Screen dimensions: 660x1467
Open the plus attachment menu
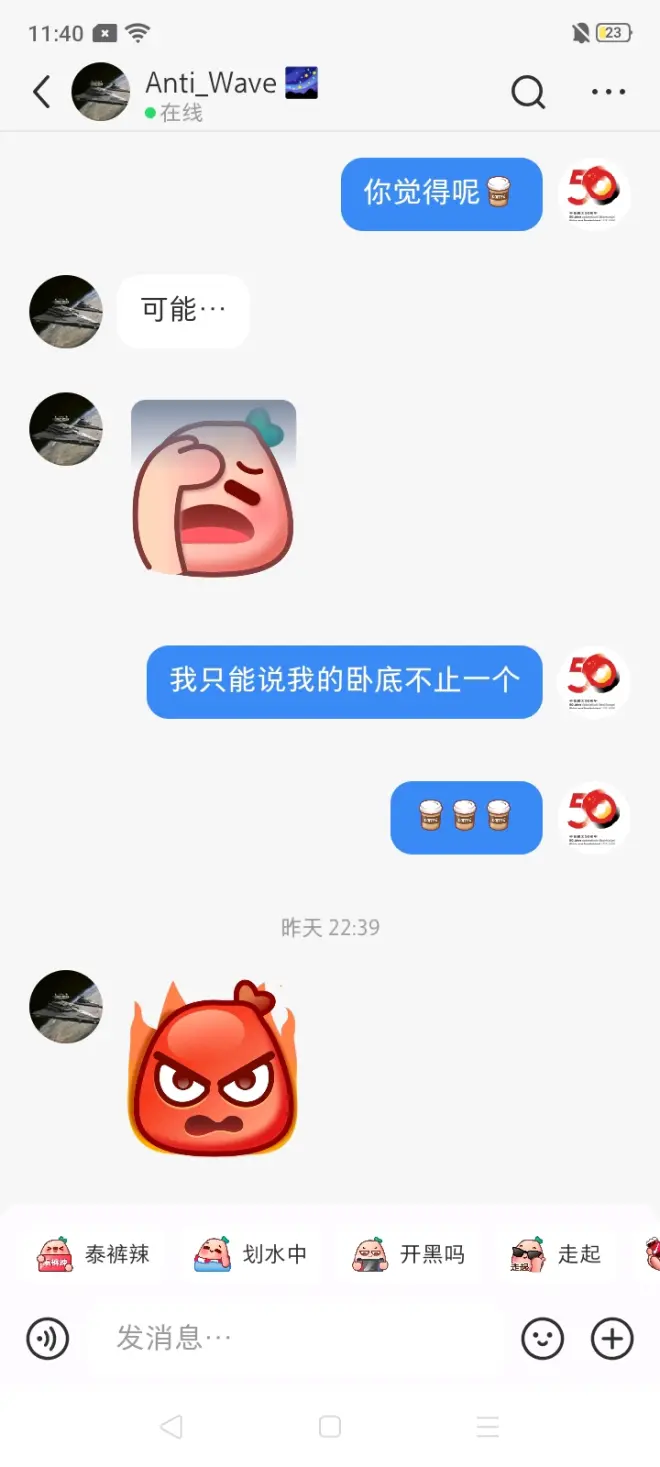coord(612,1338)
